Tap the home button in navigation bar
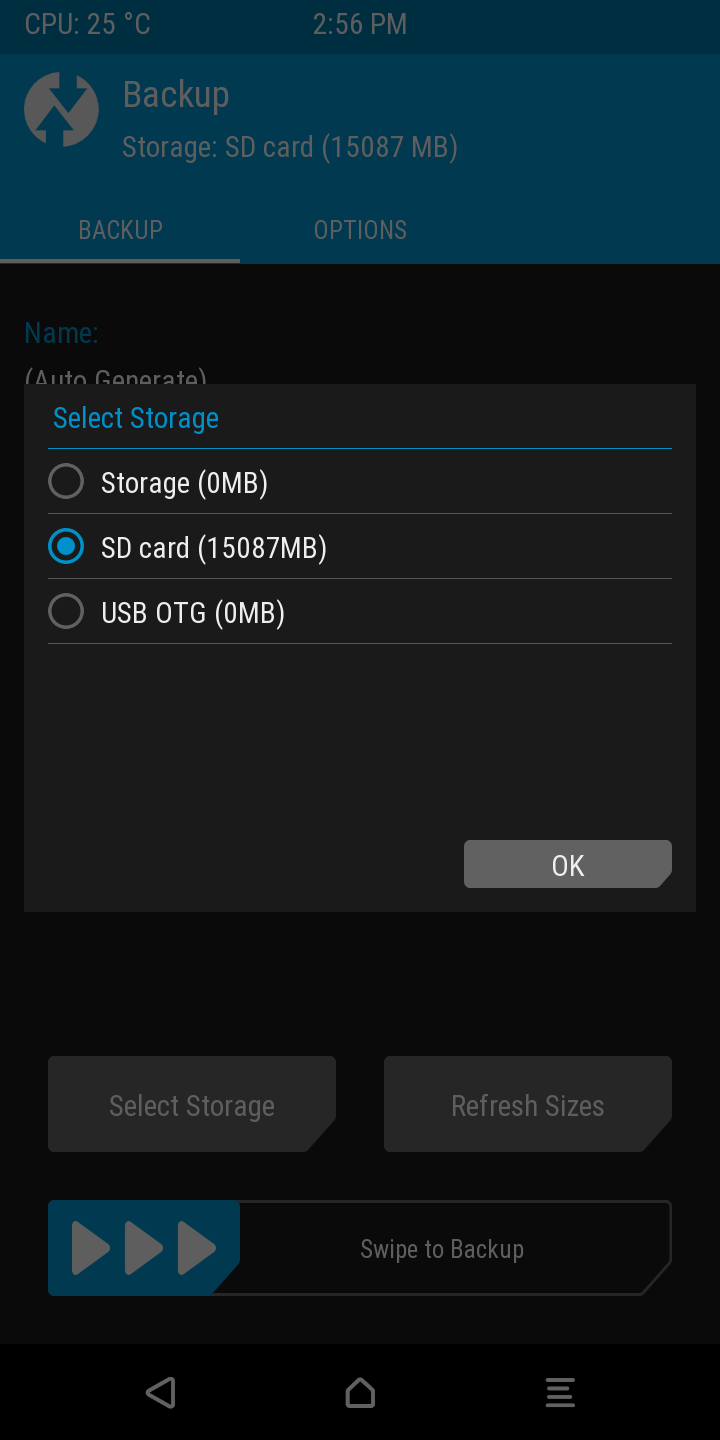Screen dimensions: 720x1440 point(360,1392)
